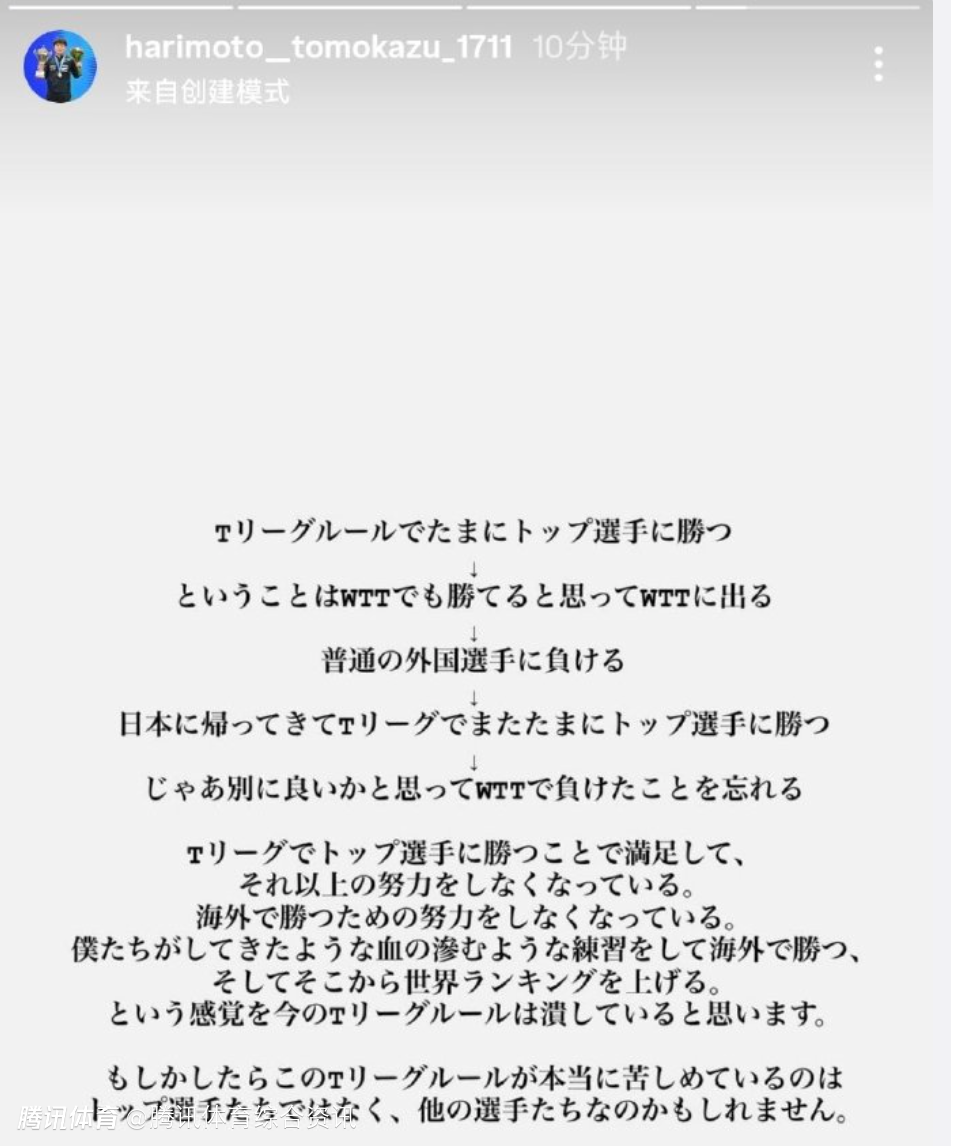The image size is (954, 1146).
Task: Open harimoto__tomokazu_1711 profile avatar
Action: 60,66
